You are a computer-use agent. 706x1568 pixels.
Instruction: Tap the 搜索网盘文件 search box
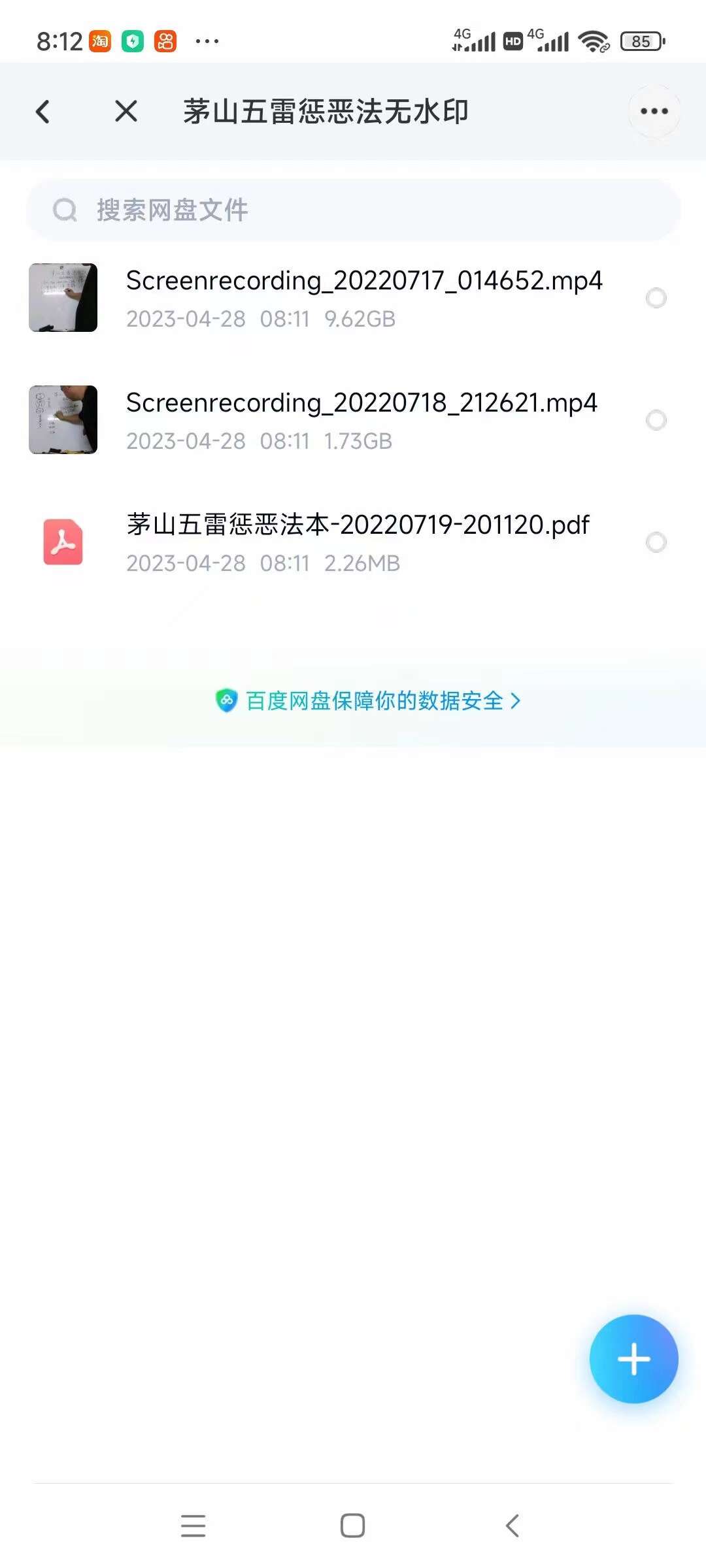[353, 210]
